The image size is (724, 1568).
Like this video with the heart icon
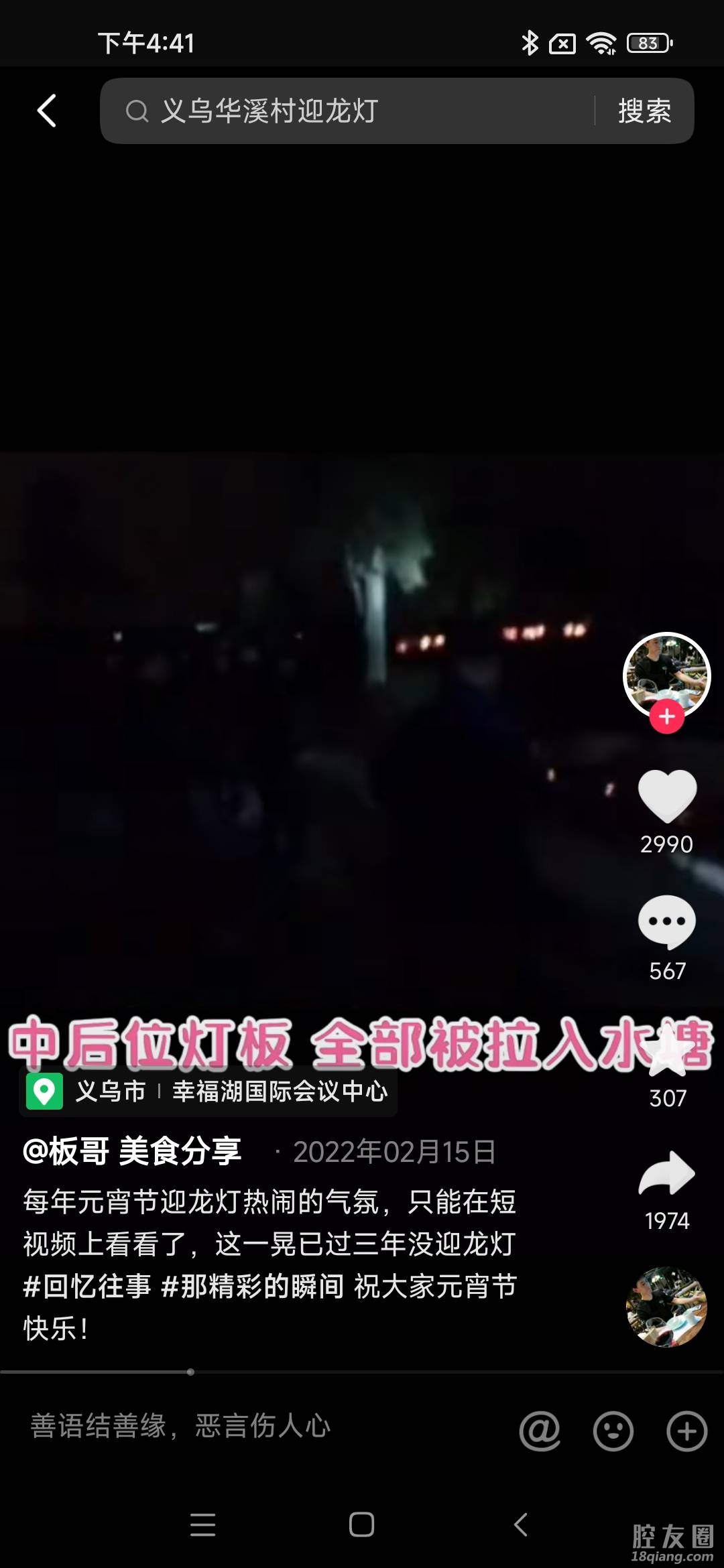point(666,796)
